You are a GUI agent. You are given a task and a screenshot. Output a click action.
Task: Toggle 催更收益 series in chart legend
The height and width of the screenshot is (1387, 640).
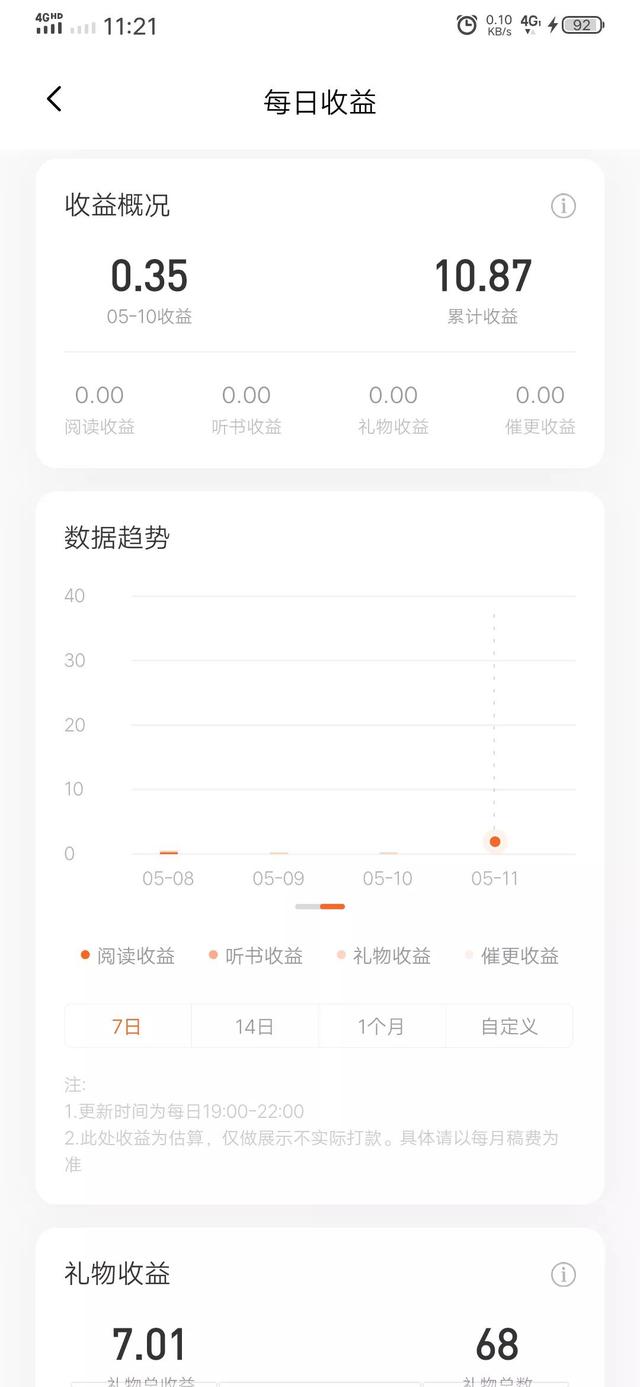[x=511, y=956]
